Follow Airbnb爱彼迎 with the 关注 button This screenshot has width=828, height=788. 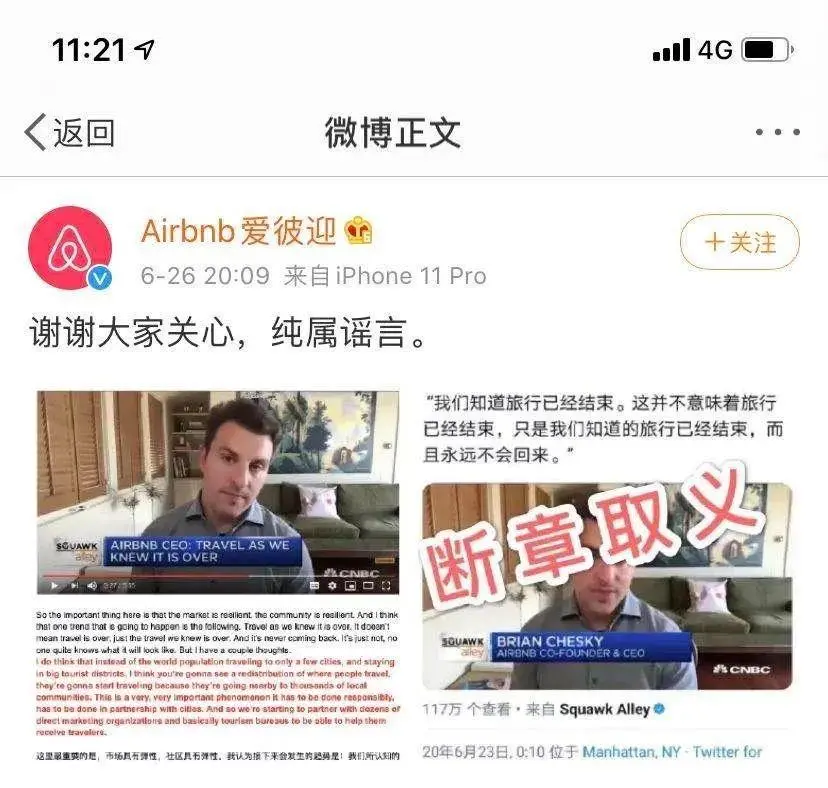coord(739,243)
